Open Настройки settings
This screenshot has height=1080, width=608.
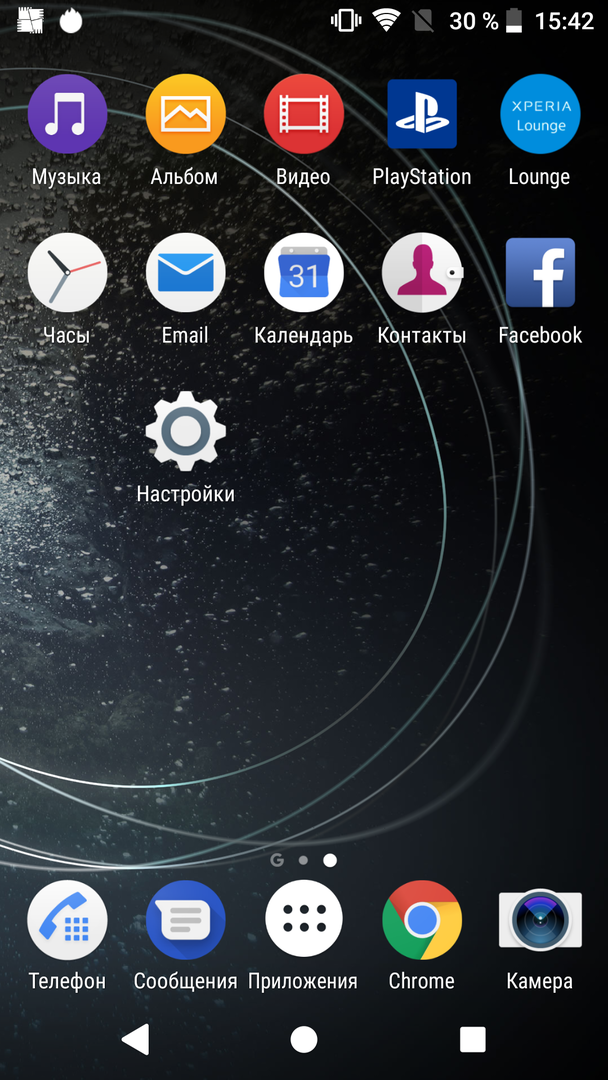185,432
